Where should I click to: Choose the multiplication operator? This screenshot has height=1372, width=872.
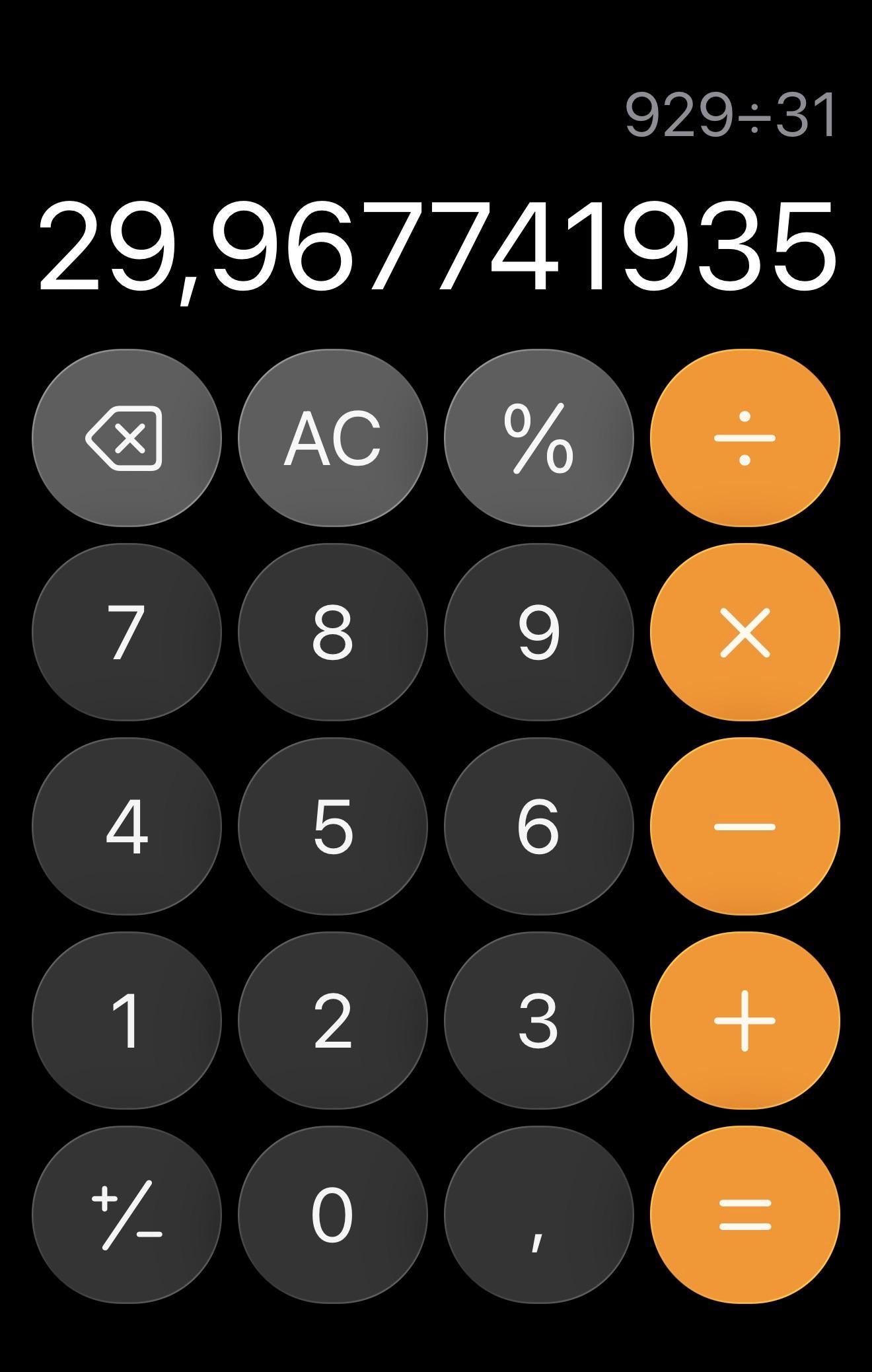point(745,632)
